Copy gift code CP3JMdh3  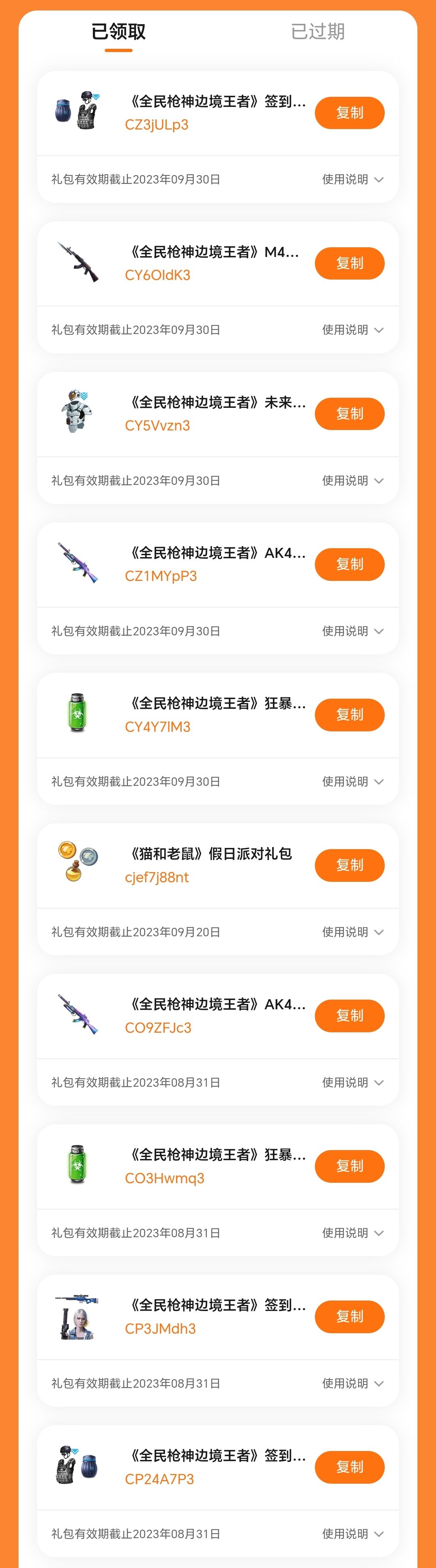click(x=349, y=1317)
